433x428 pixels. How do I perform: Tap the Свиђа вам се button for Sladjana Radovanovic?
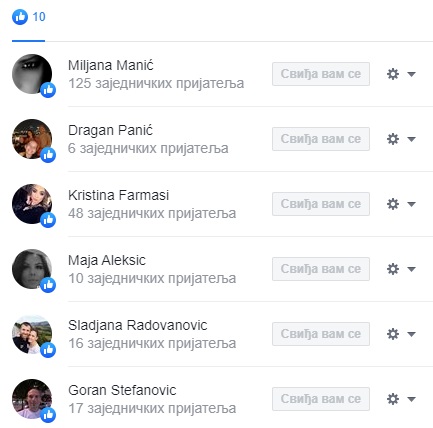(321, 334)
